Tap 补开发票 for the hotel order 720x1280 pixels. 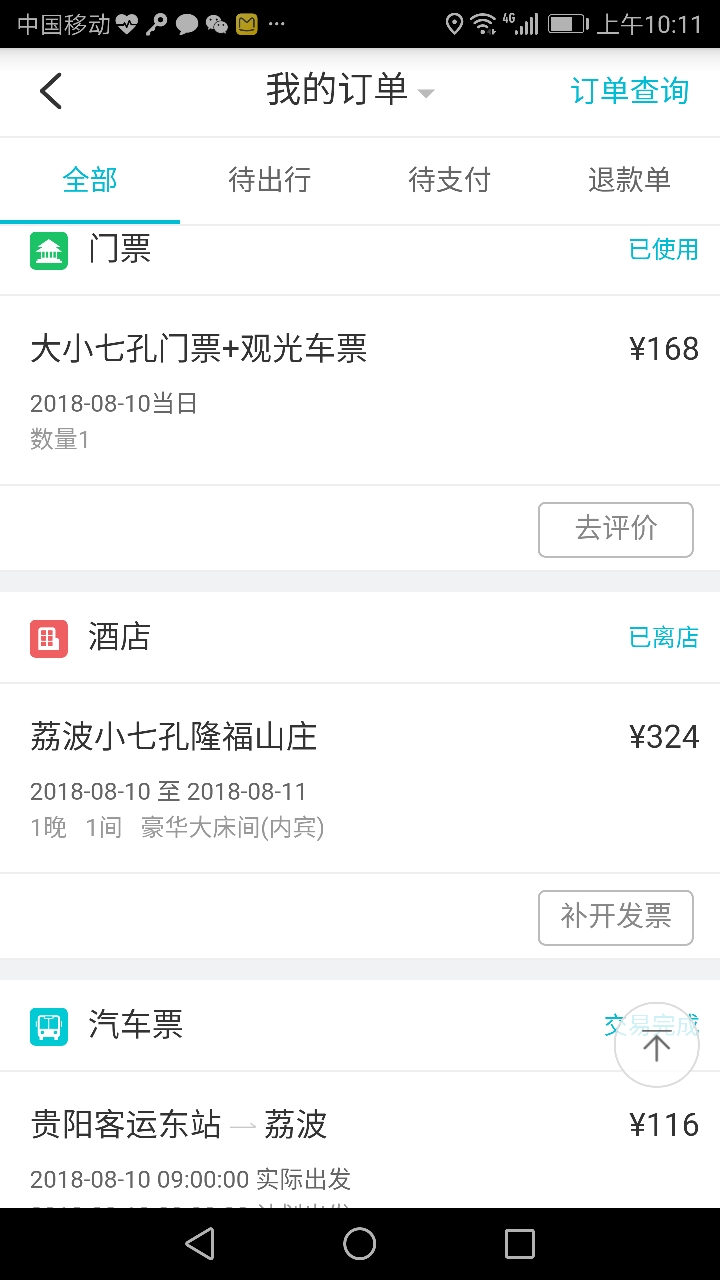[x=615, y=917]
